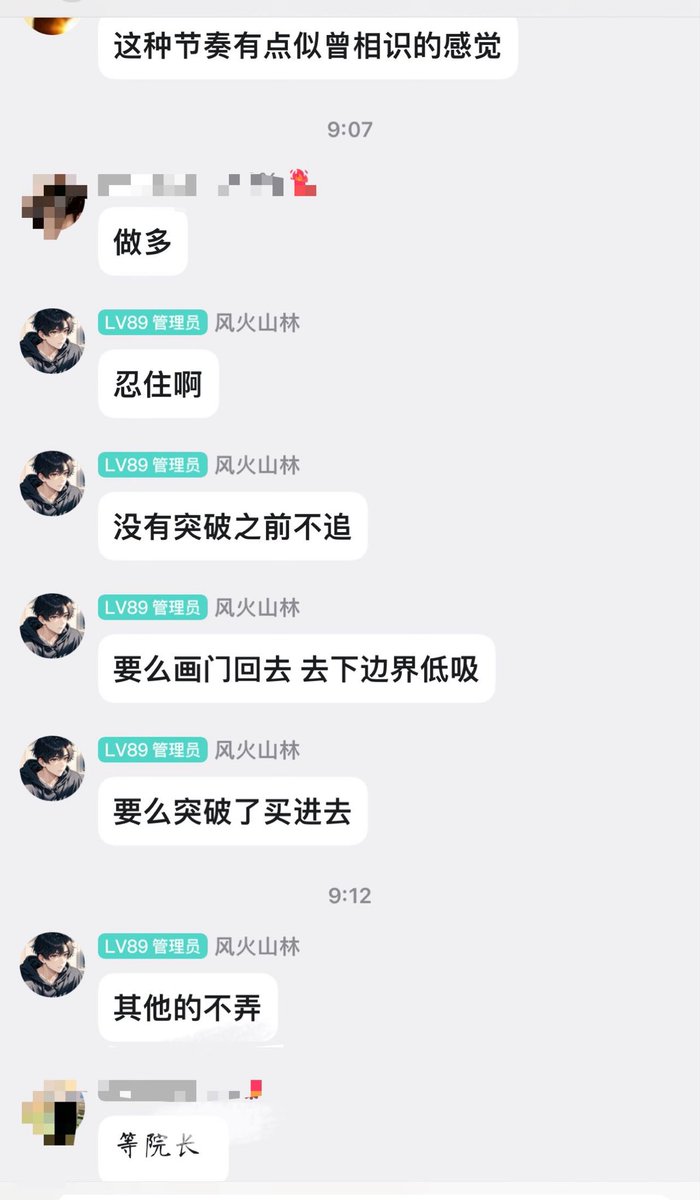Open 风火山林's profile picture beside 其他的不弄

coord(52,964)
